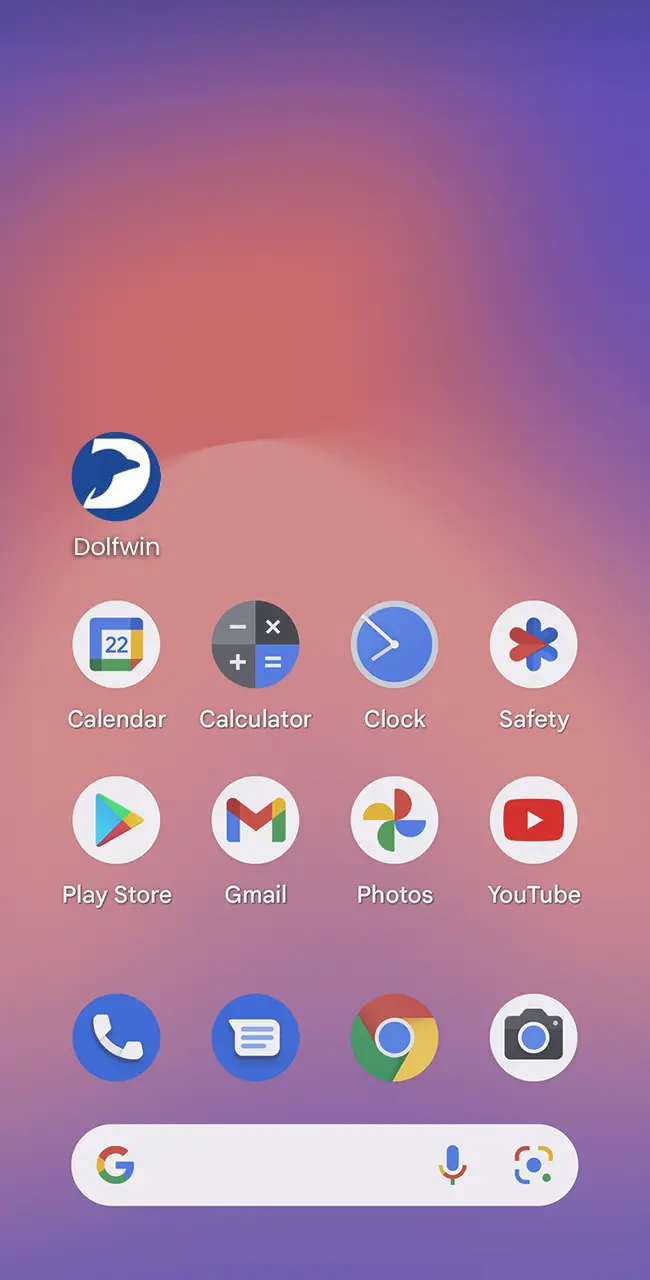This screenshot has width=650, height=1280.
Task: Open the Dolfwin app
Action: 116,477
